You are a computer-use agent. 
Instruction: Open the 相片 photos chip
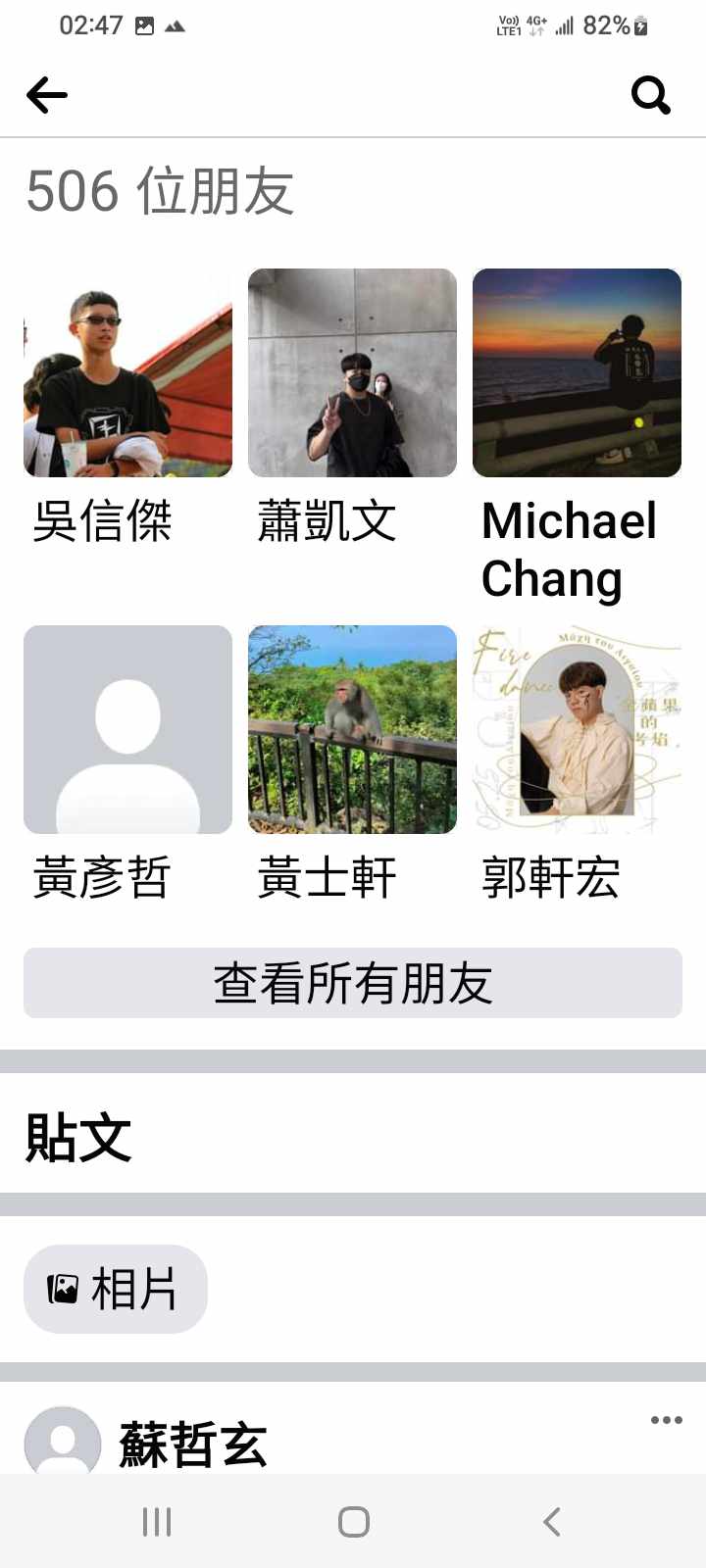(116, 1289)
